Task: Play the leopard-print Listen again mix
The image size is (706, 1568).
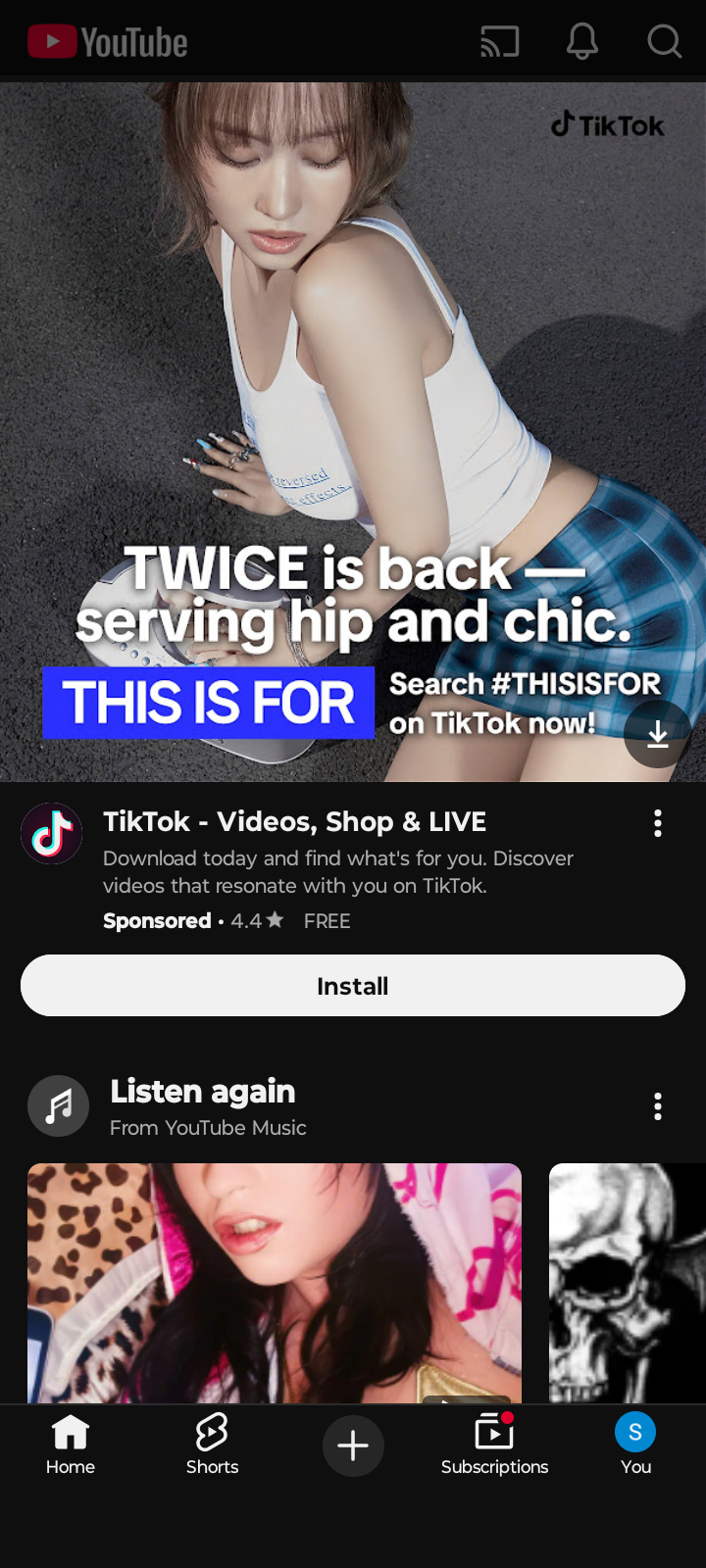Action: click(x=275, y=1282)
